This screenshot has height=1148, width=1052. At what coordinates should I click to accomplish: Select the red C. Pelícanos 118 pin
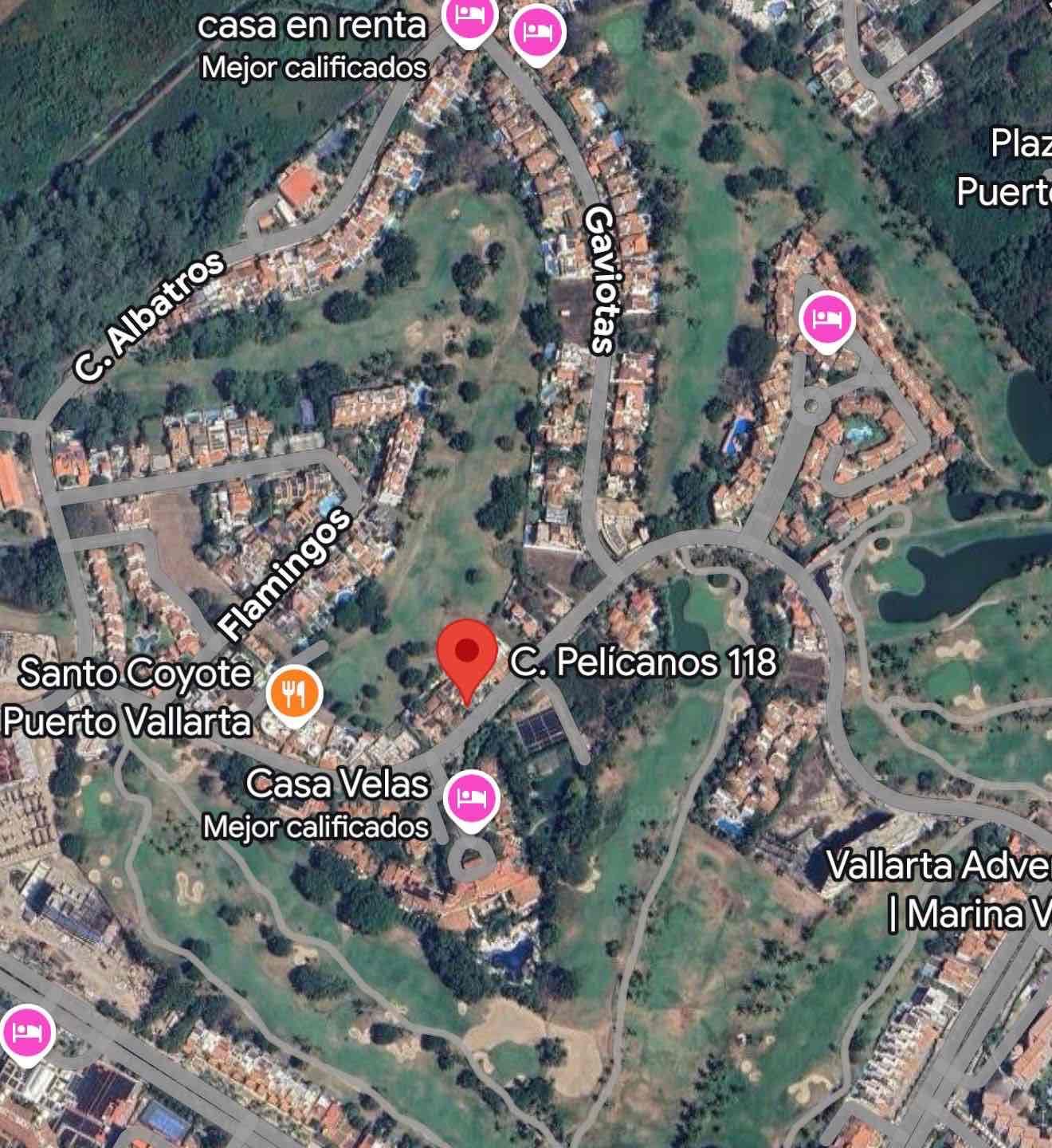(x=466, y=654)
